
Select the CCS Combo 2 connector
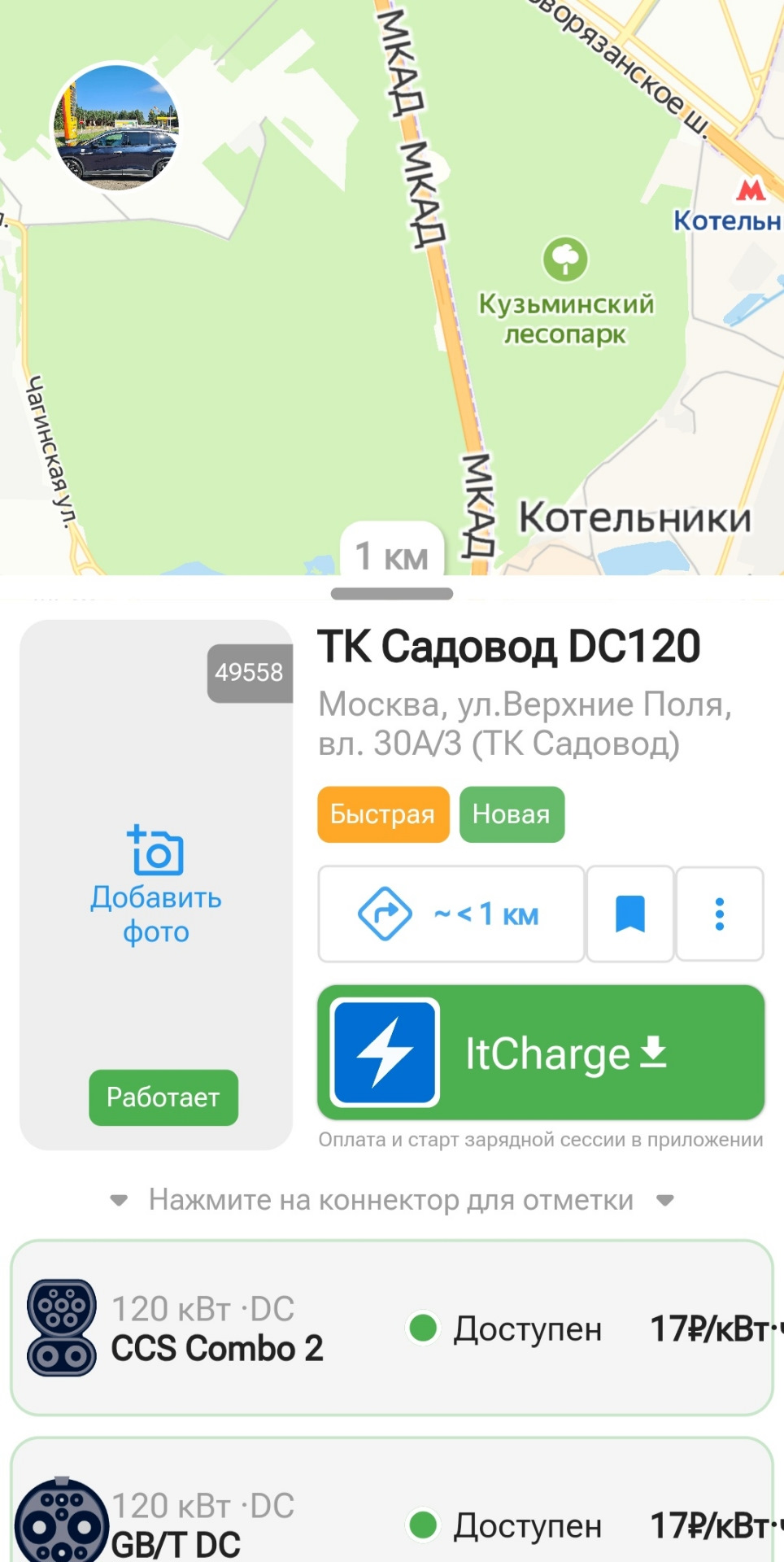click(x=391, y=1328)
